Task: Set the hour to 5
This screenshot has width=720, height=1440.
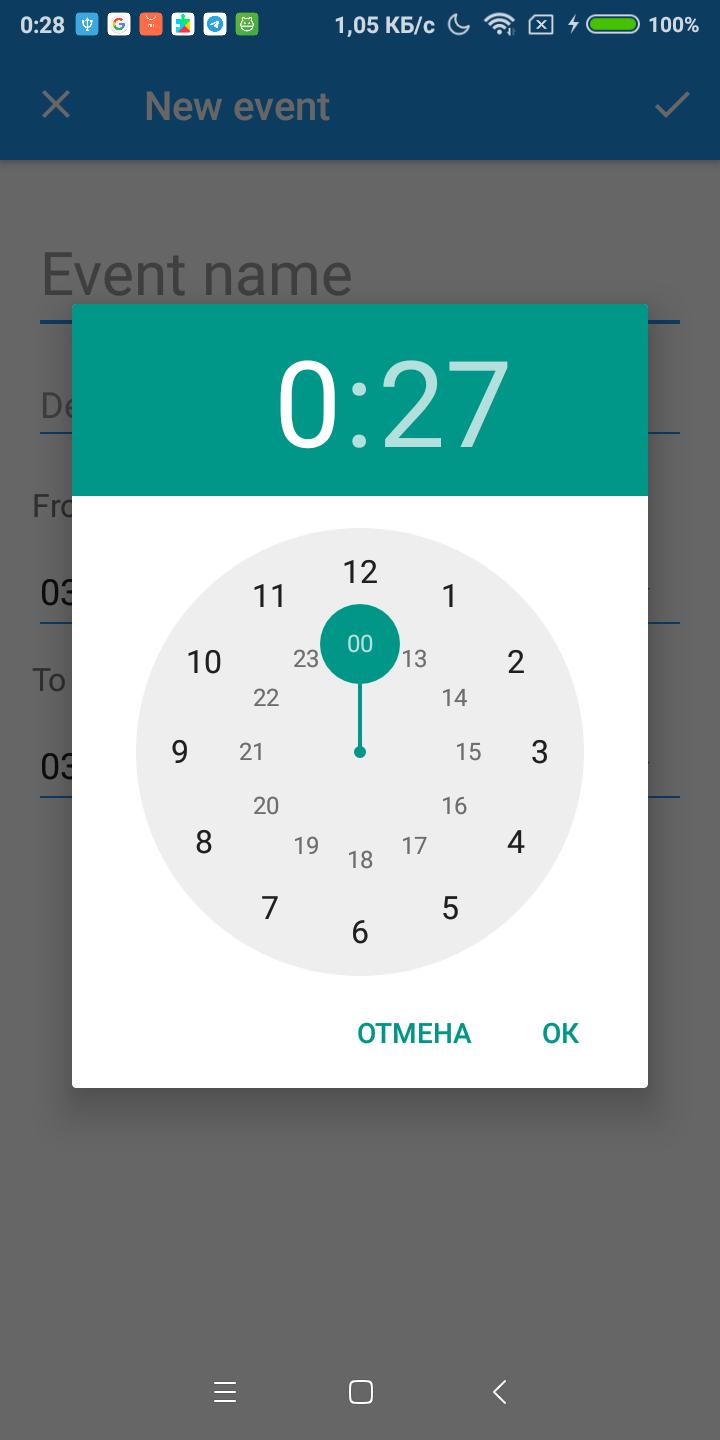Action: pyautogui.click(x=450, y=908)
